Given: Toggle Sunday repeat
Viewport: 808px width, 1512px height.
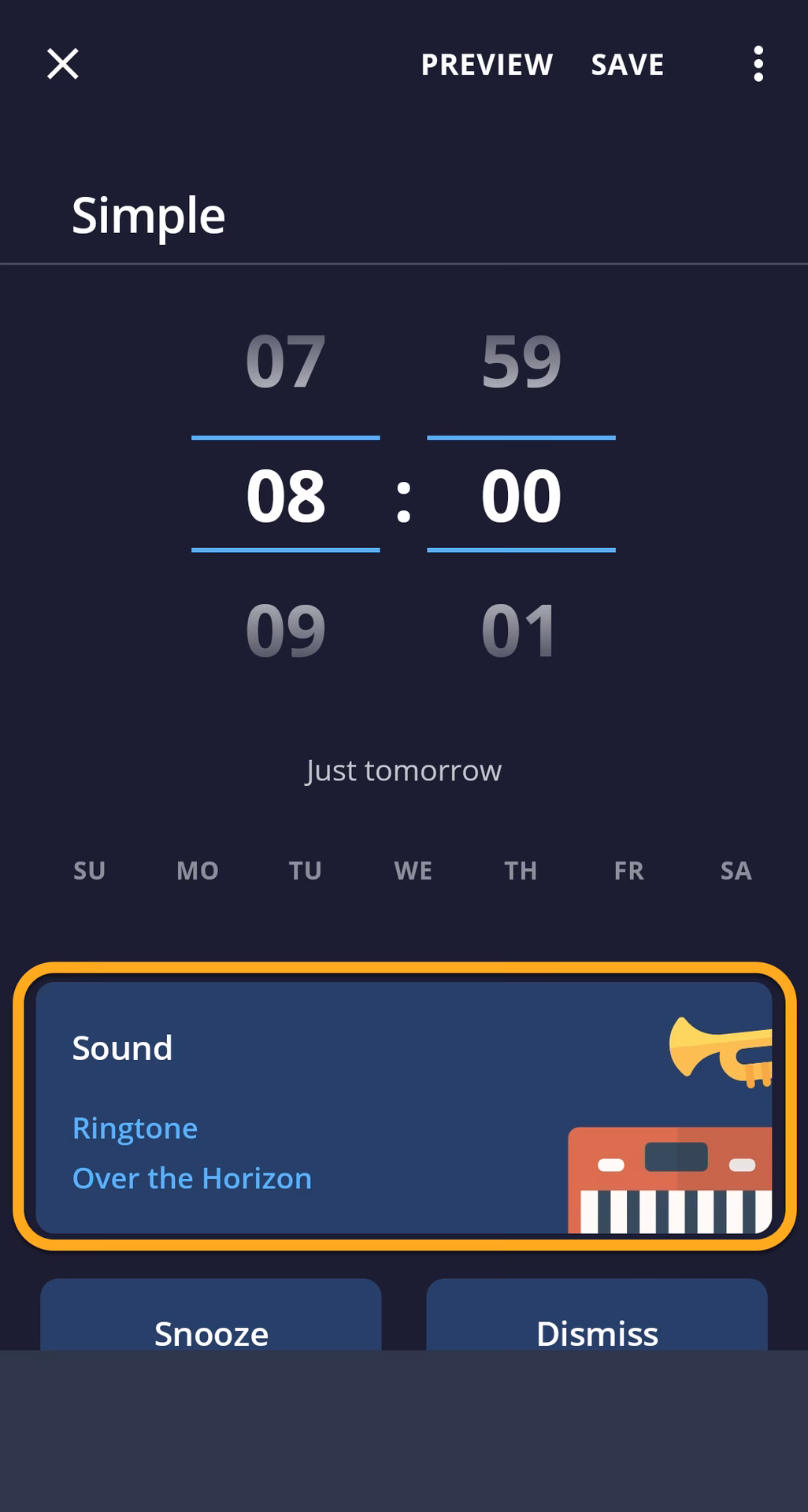Looking at the screenshot, I should (x=89, y=870).
